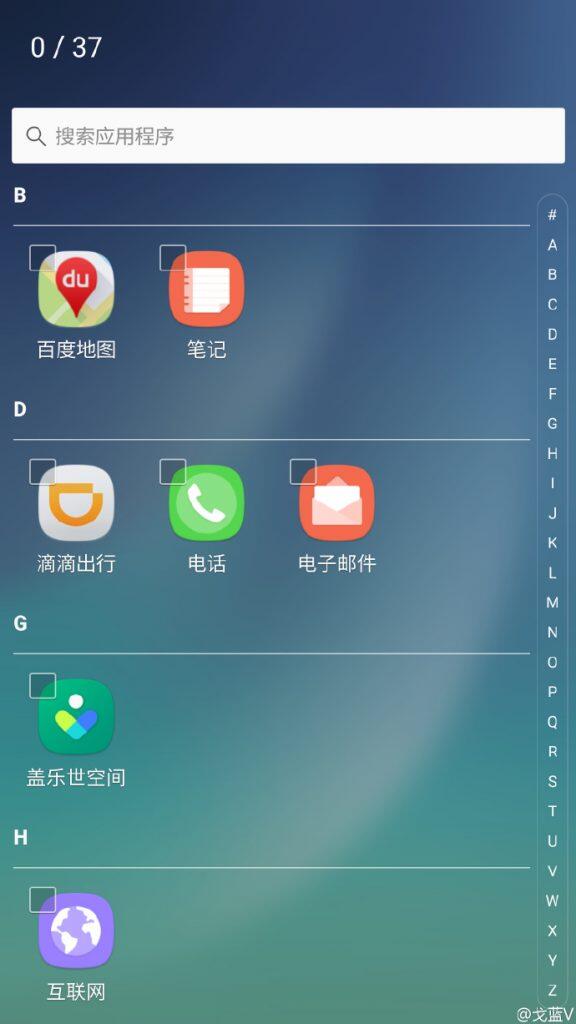Tick the checkbox on 笔记 app

(173, 258)
